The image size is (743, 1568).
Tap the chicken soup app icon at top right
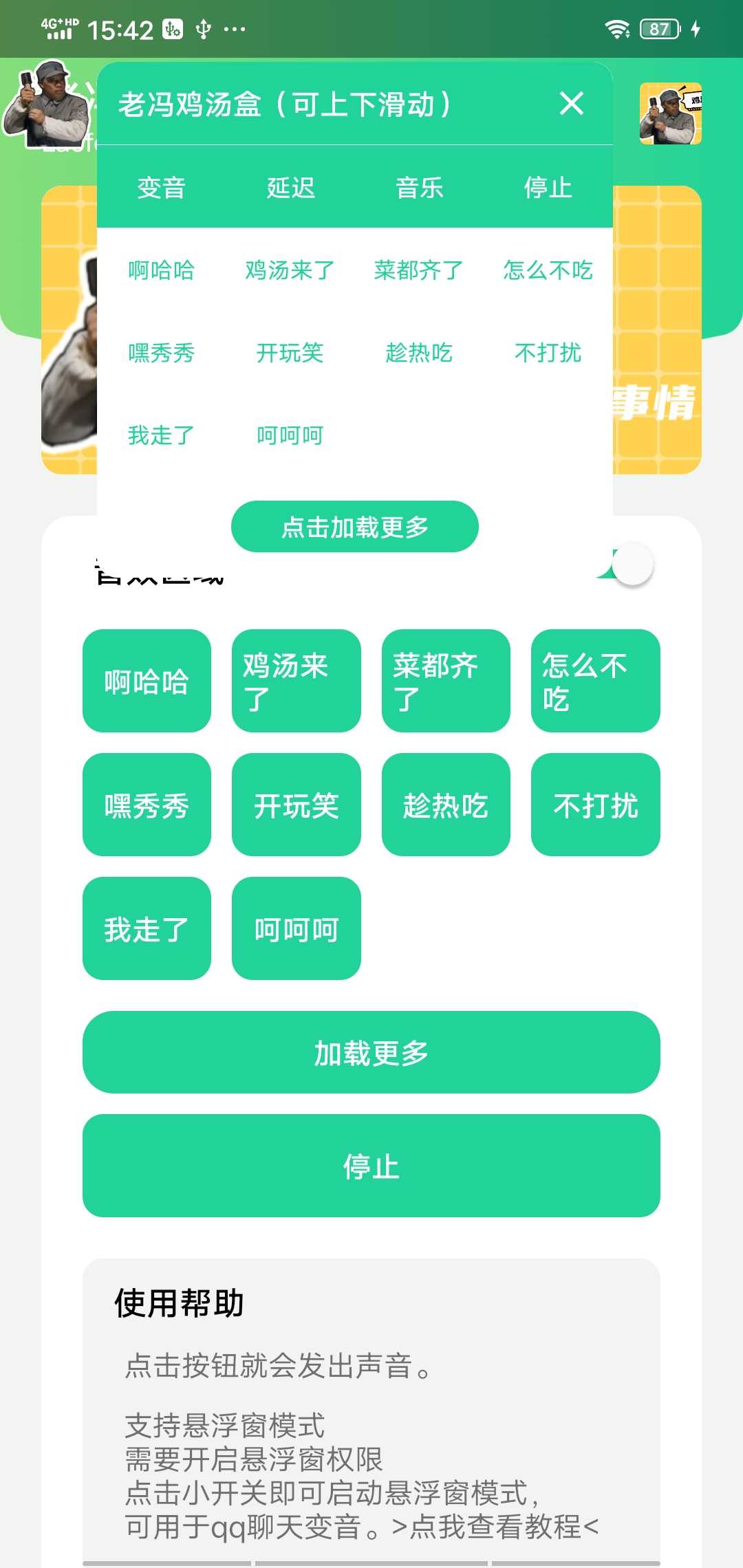(x=669, y=113)
